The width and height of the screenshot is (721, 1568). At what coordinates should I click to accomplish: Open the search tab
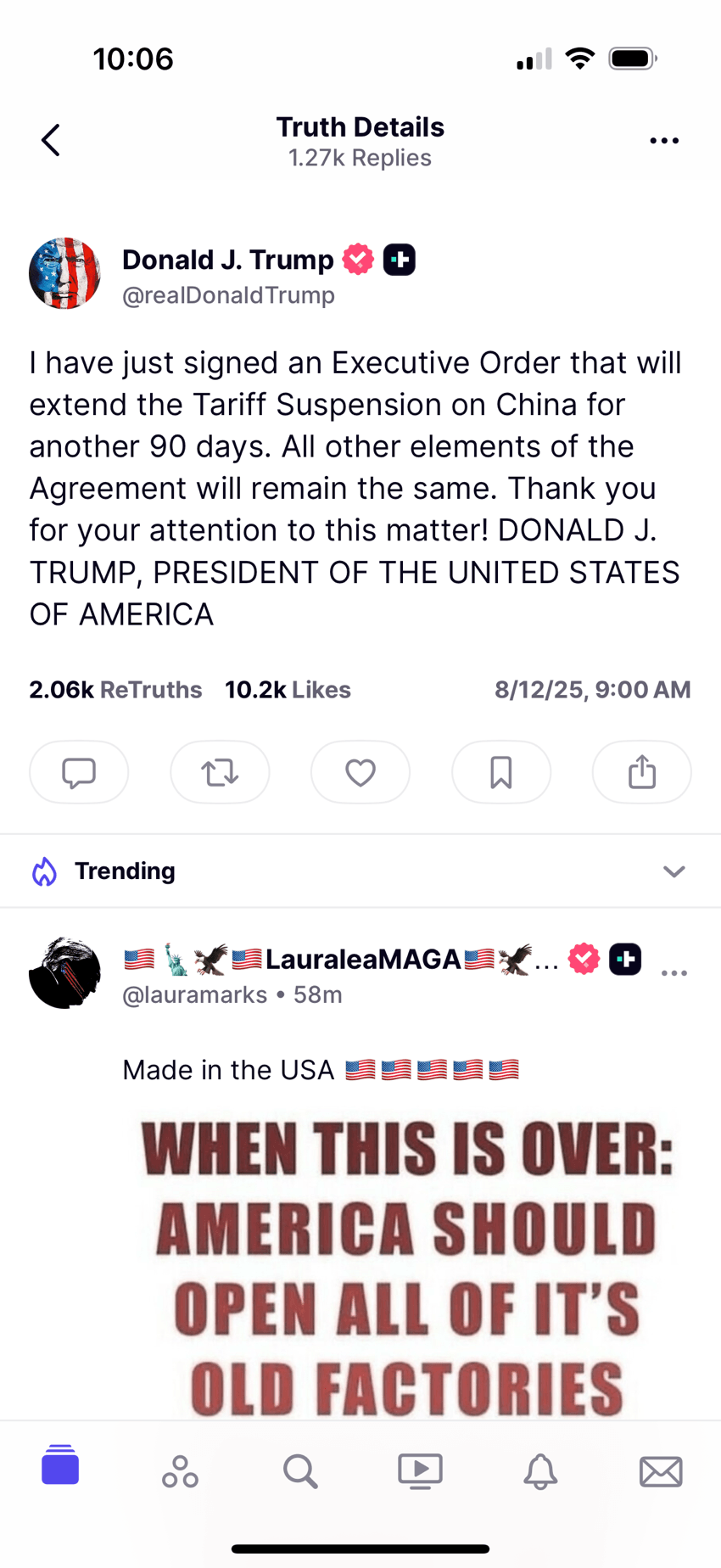300,1471
